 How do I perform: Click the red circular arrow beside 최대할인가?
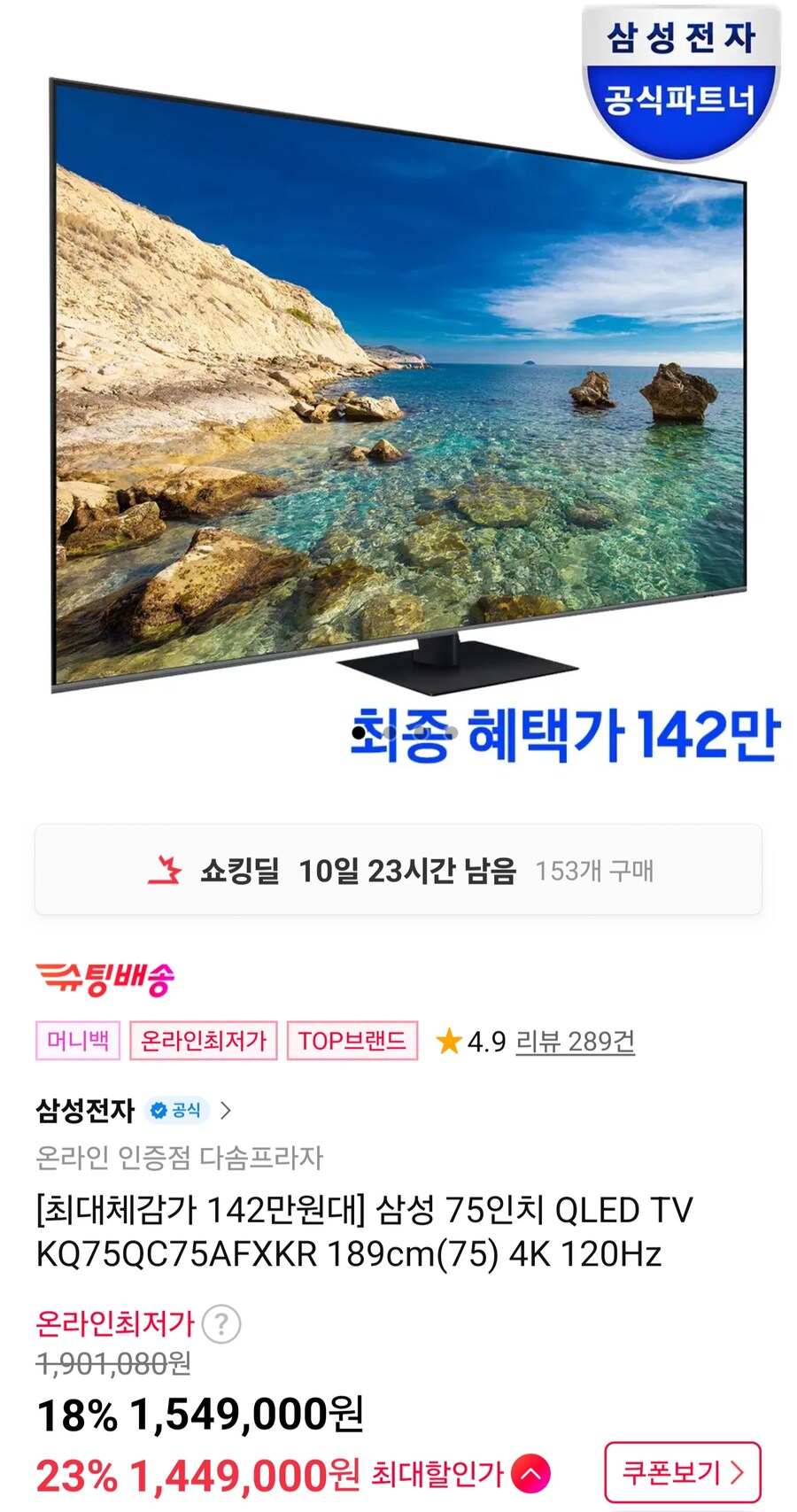[x=532, y=1473]
